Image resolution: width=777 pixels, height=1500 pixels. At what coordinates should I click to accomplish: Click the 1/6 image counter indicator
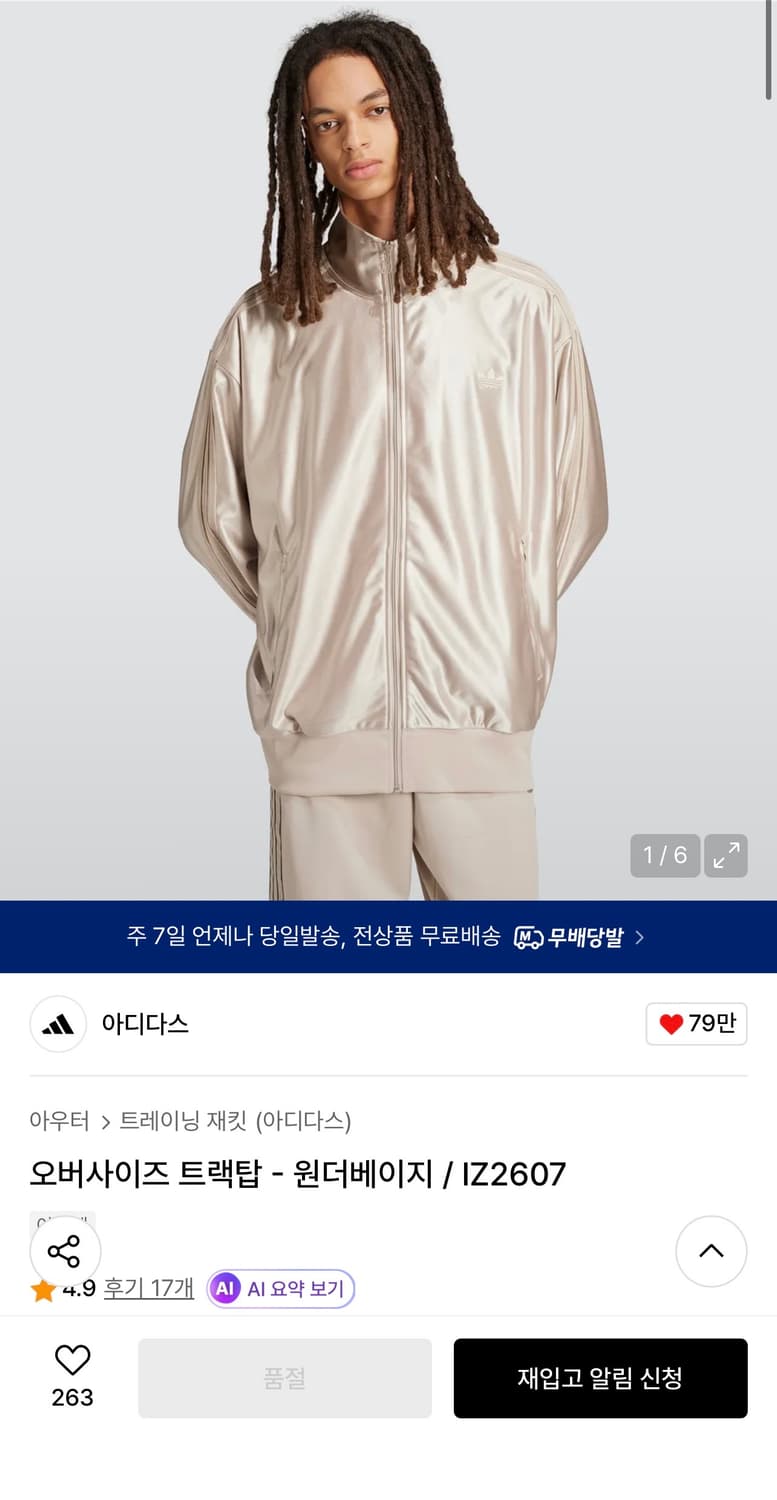click(x=664, y=855)
